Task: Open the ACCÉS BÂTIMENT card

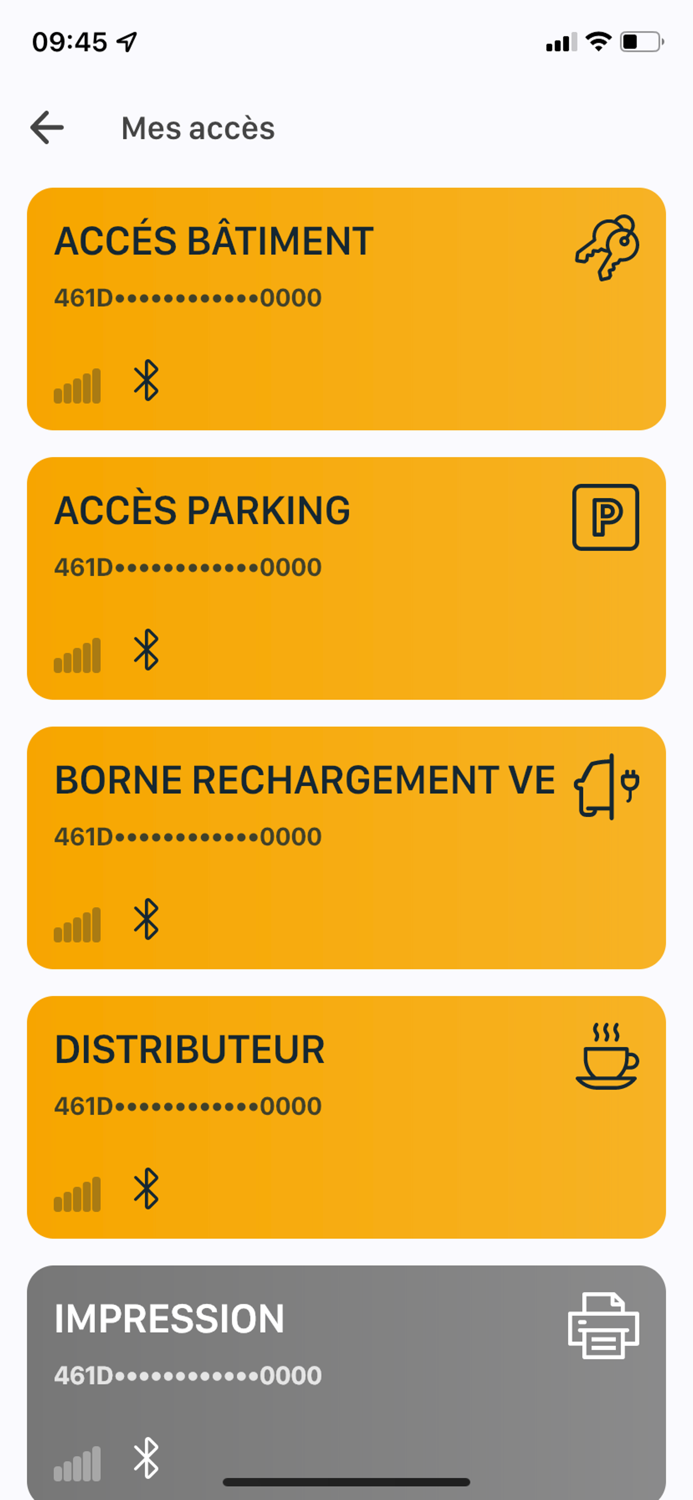Action: tap(346, 309)
